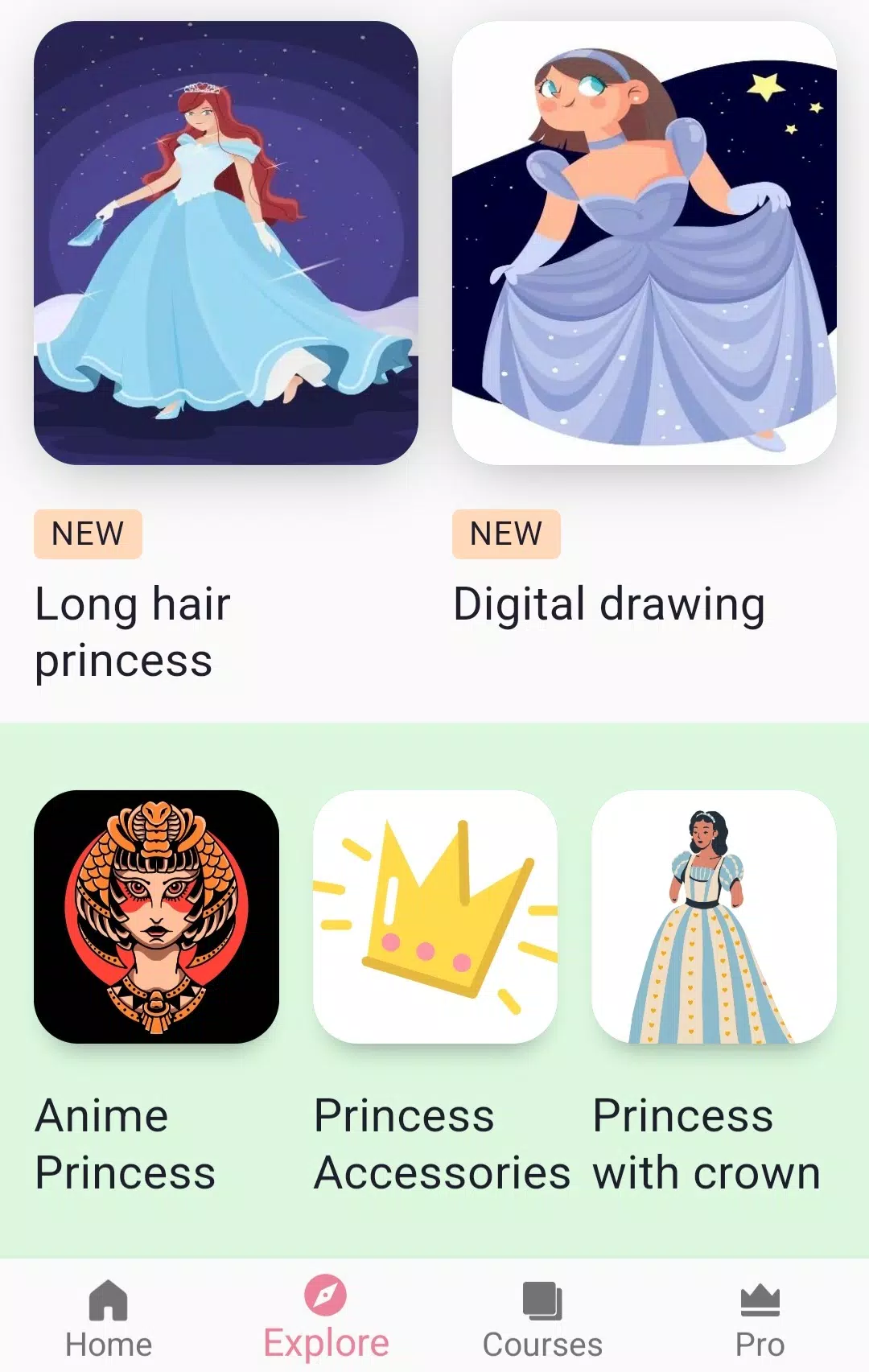
Task: Switch to the Courses tab
Action: click(x=542, y=1320)
